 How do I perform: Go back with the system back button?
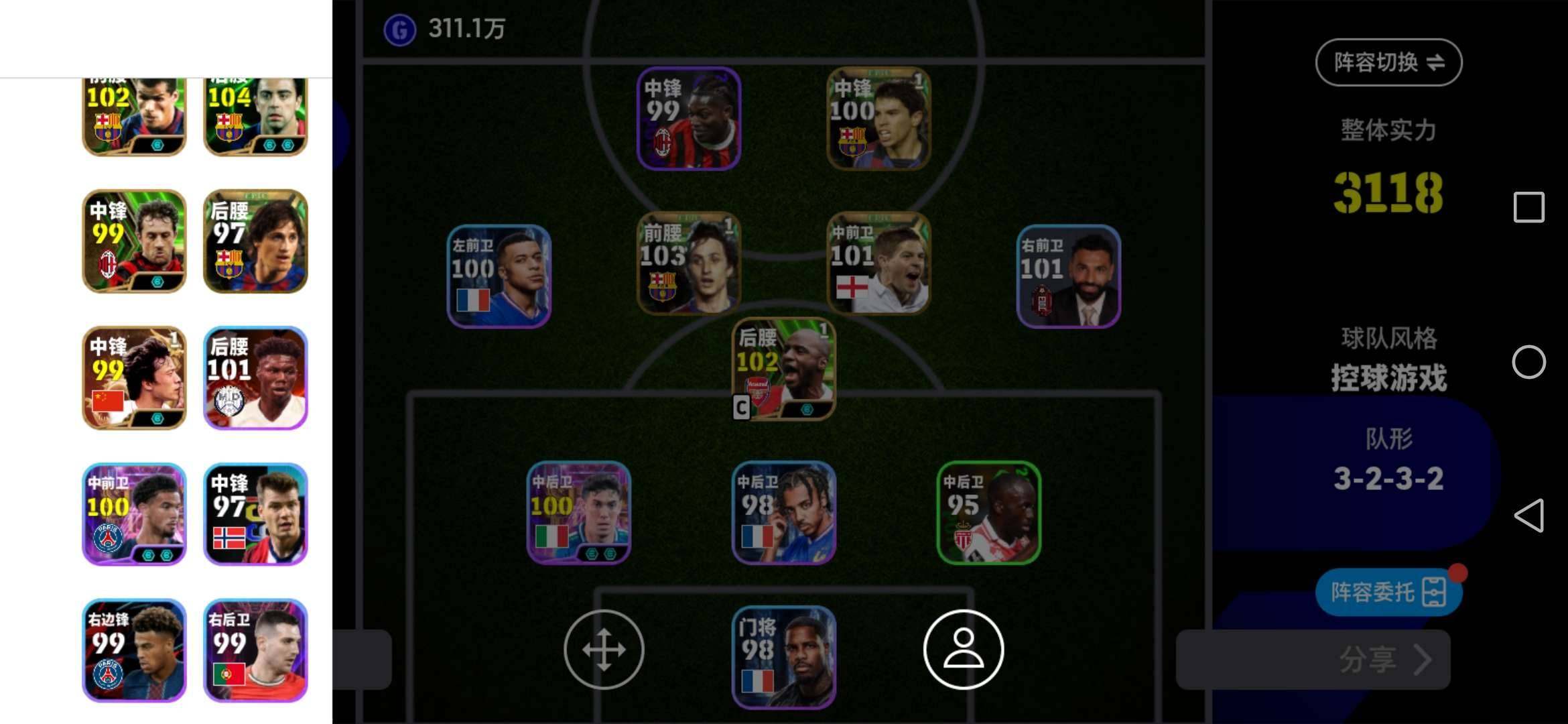1529,515
